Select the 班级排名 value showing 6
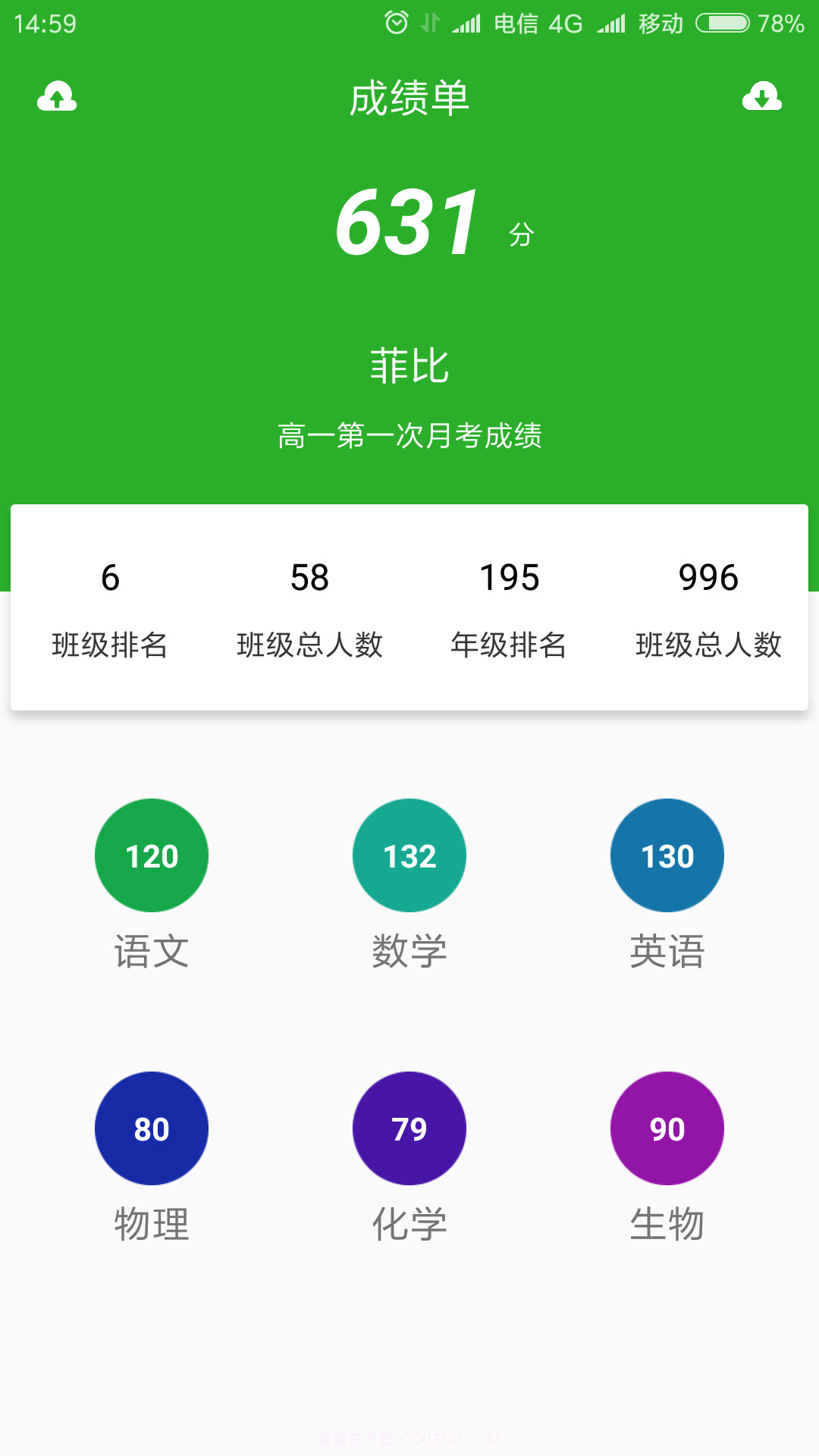This screenshot has height=1456, width=819. click(108, 579)
